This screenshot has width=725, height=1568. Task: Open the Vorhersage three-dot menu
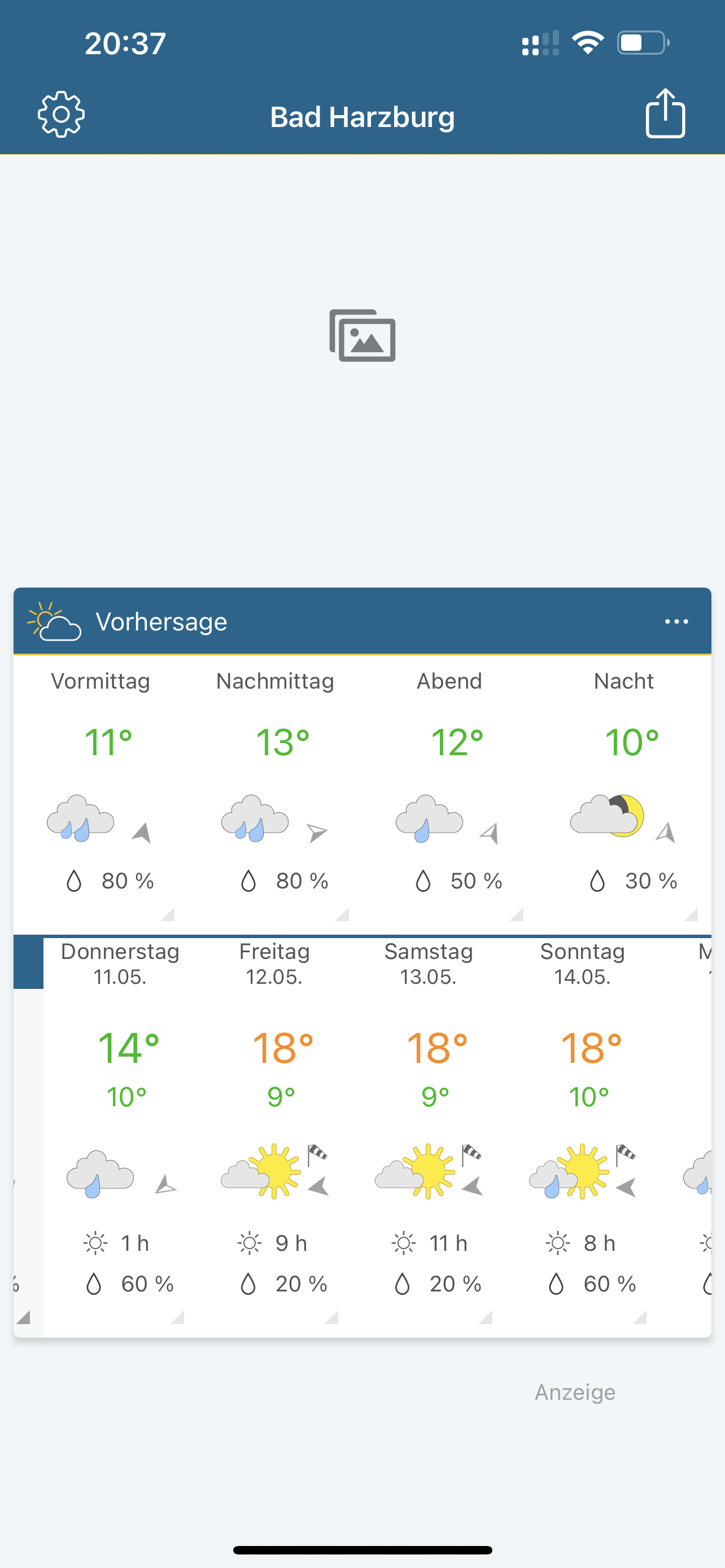(x=676, y=621)
